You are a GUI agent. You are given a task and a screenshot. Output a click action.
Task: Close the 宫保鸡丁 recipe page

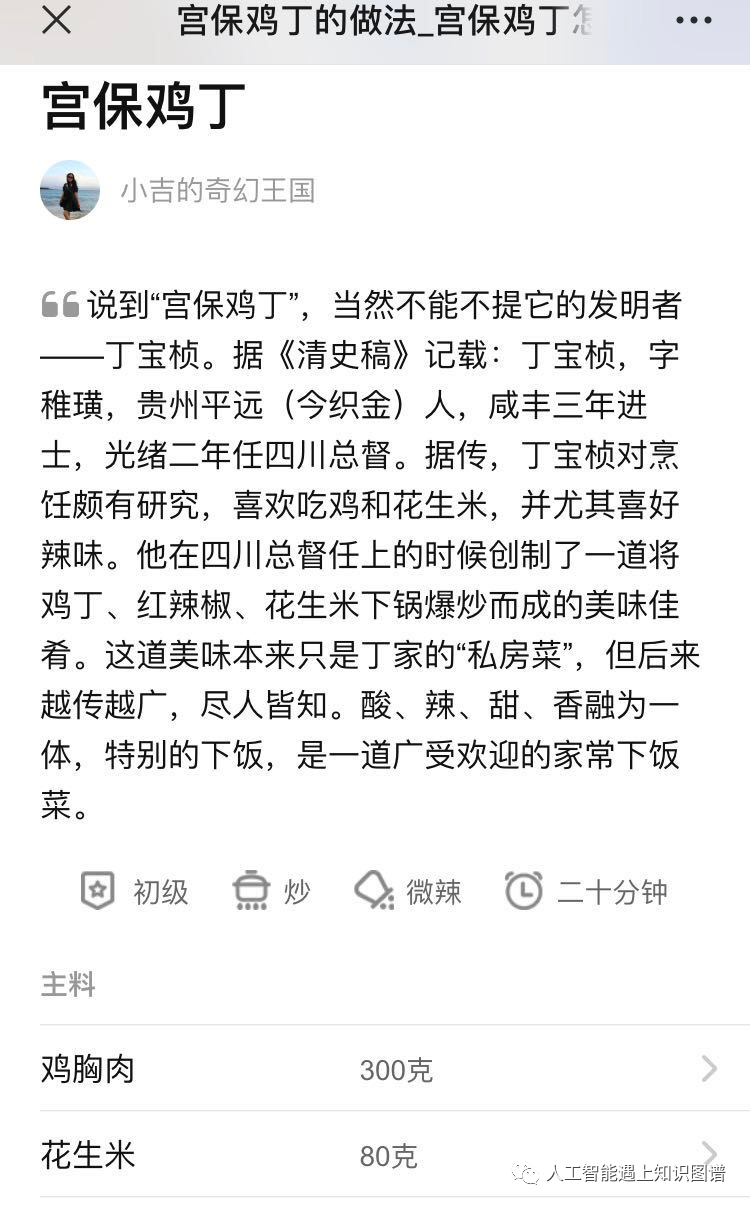click(57, 21)
